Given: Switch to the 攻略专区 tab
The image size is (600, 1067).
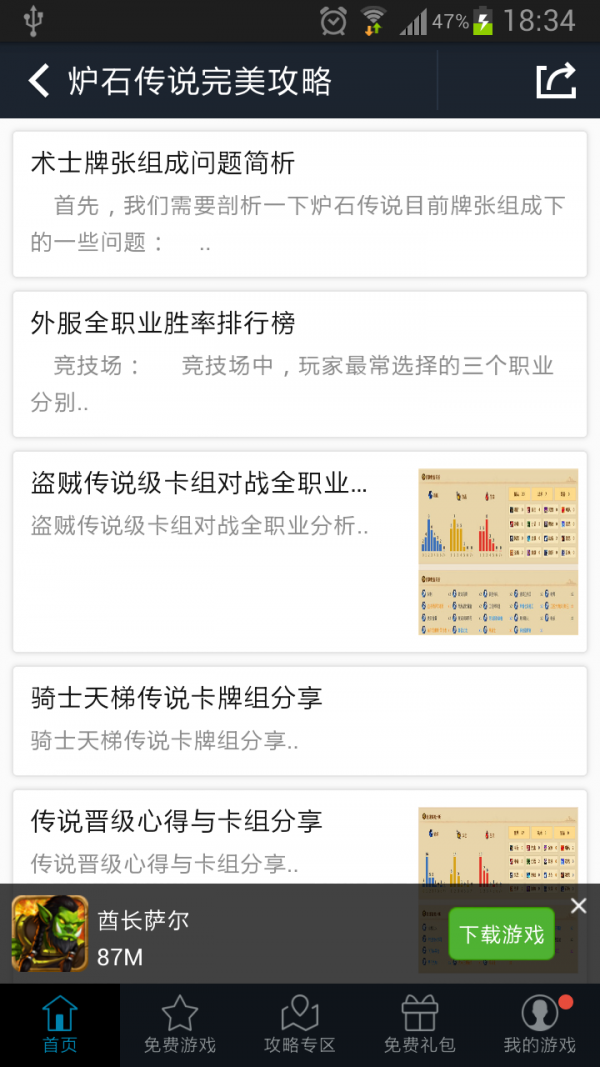Looking at the screenshot, I should [300, 1026].
